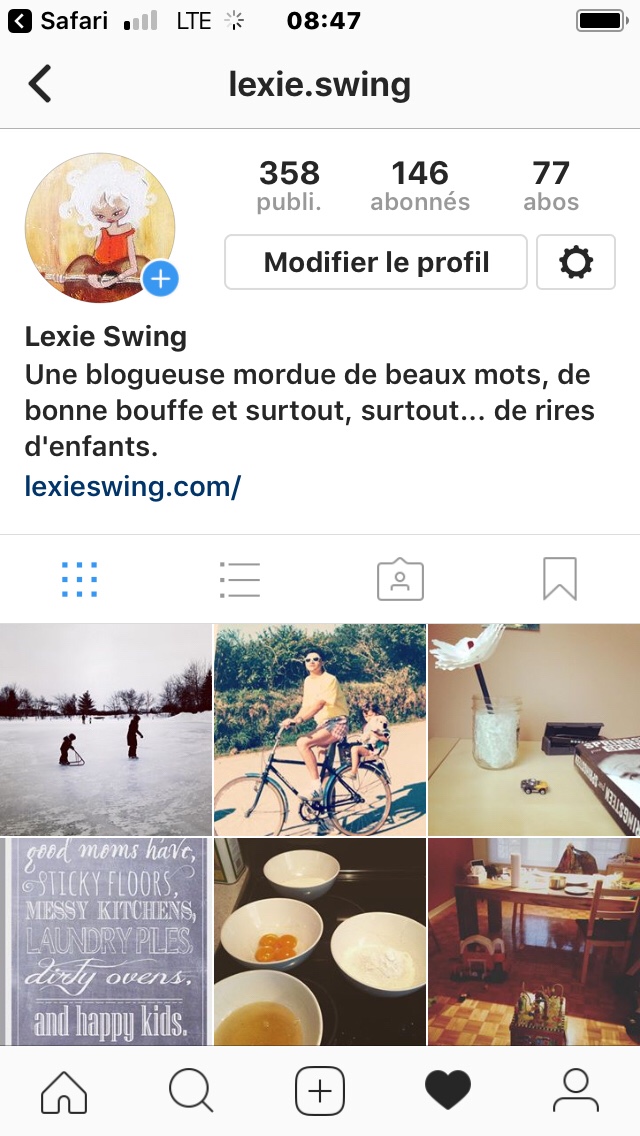Open the ice skating photo
This screenshot has width=640, height=1136.
[x=106, y=730]
